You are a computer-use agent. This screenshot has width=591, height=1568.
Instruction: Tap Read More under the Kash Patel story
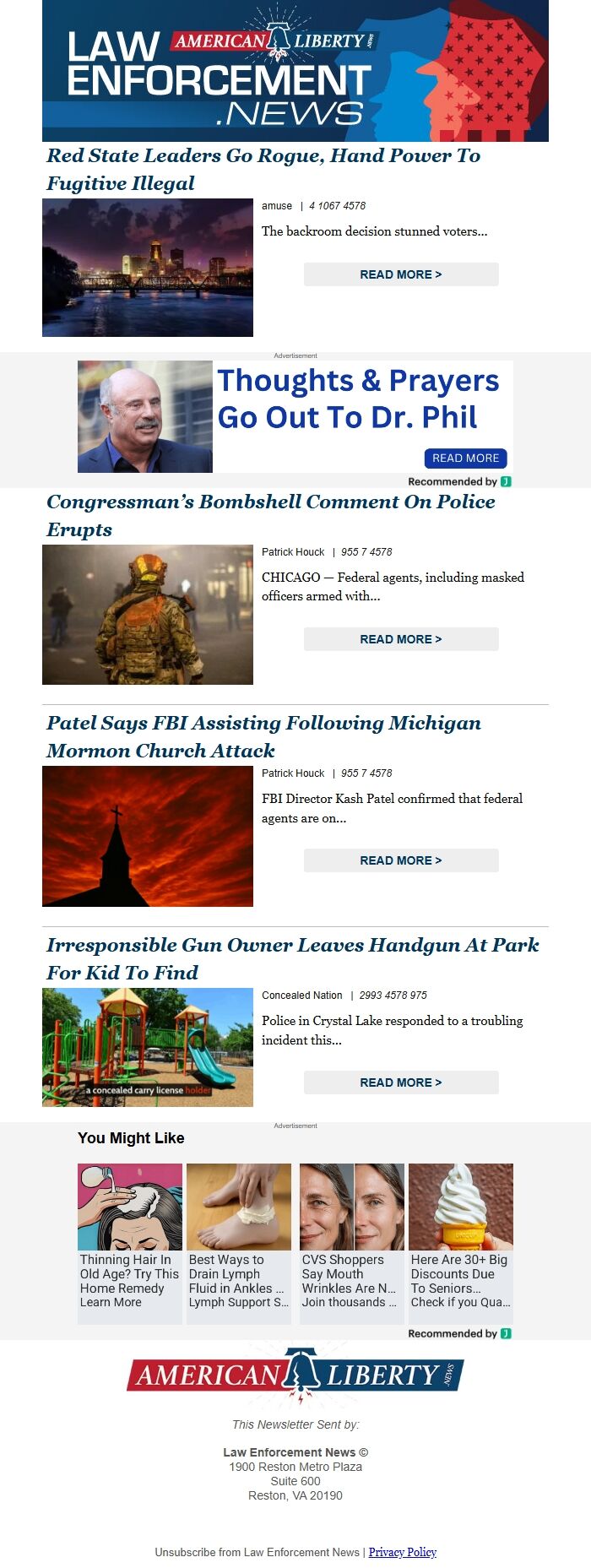click(401, 860)
